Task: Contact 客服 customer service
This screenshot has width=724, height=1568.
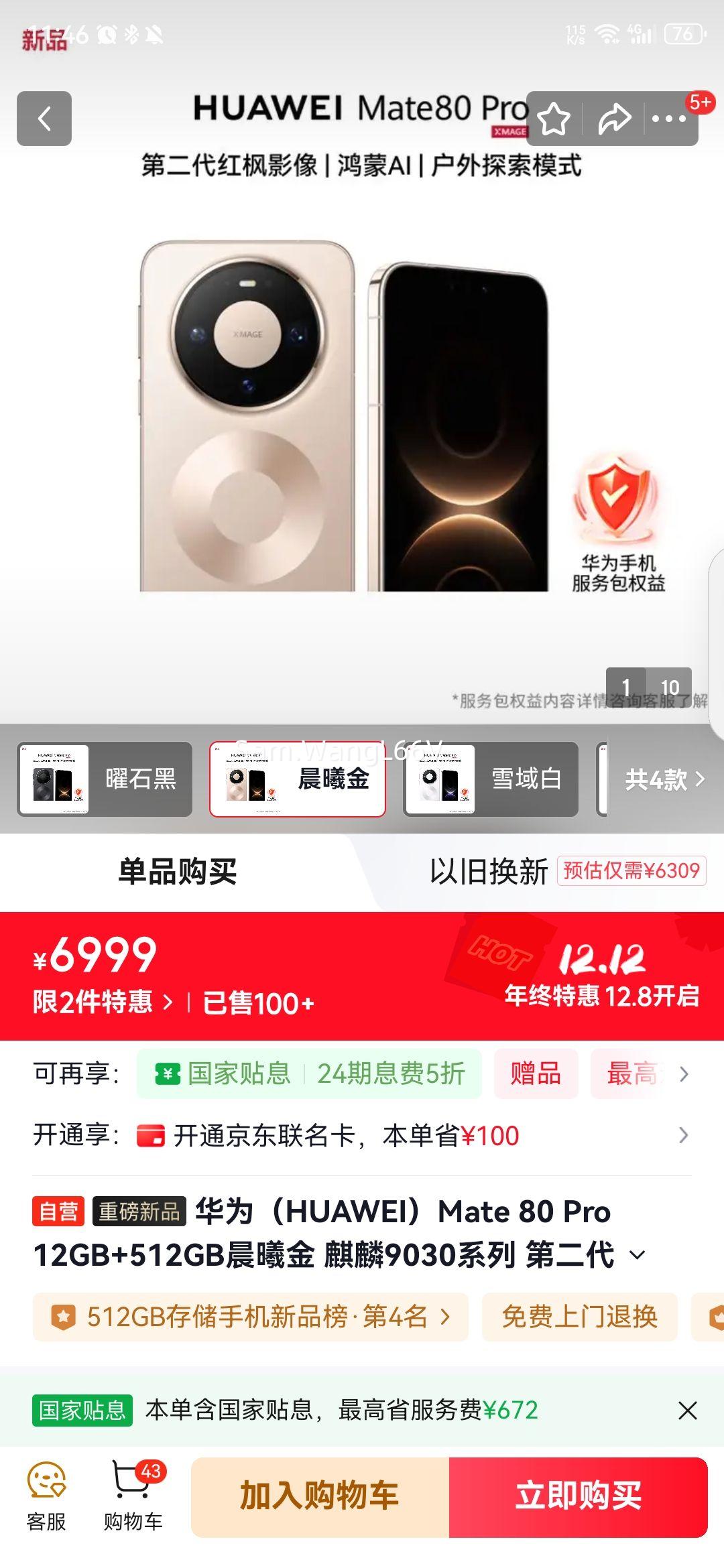Action: click(x=44, y=1494)
